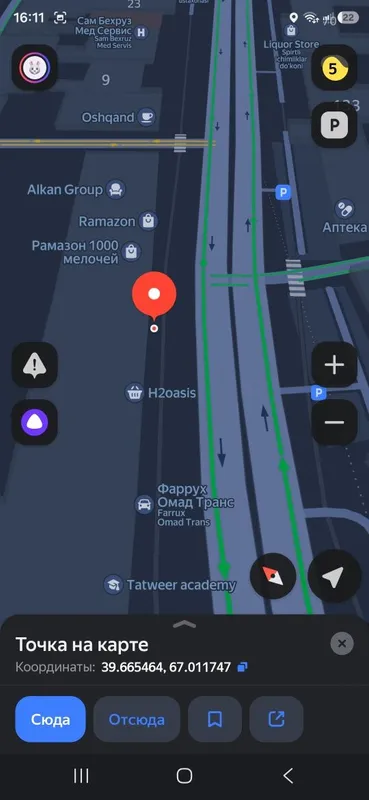Expand the bottom card handle
Image resolution: width=369 pixels, height=800 pixels.
coord(184,624)
